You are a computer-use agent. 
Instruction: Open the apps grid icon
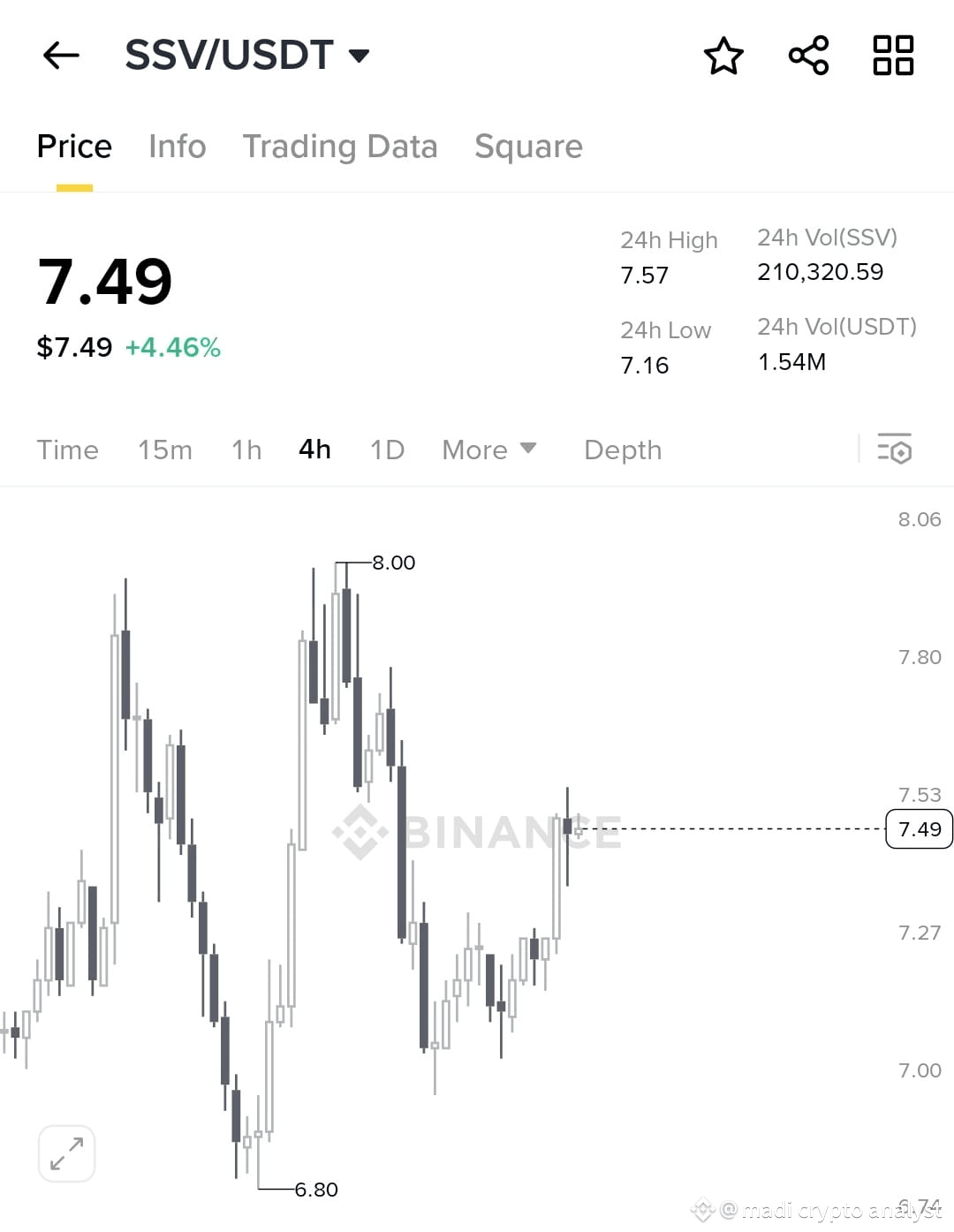click(893, 55)
